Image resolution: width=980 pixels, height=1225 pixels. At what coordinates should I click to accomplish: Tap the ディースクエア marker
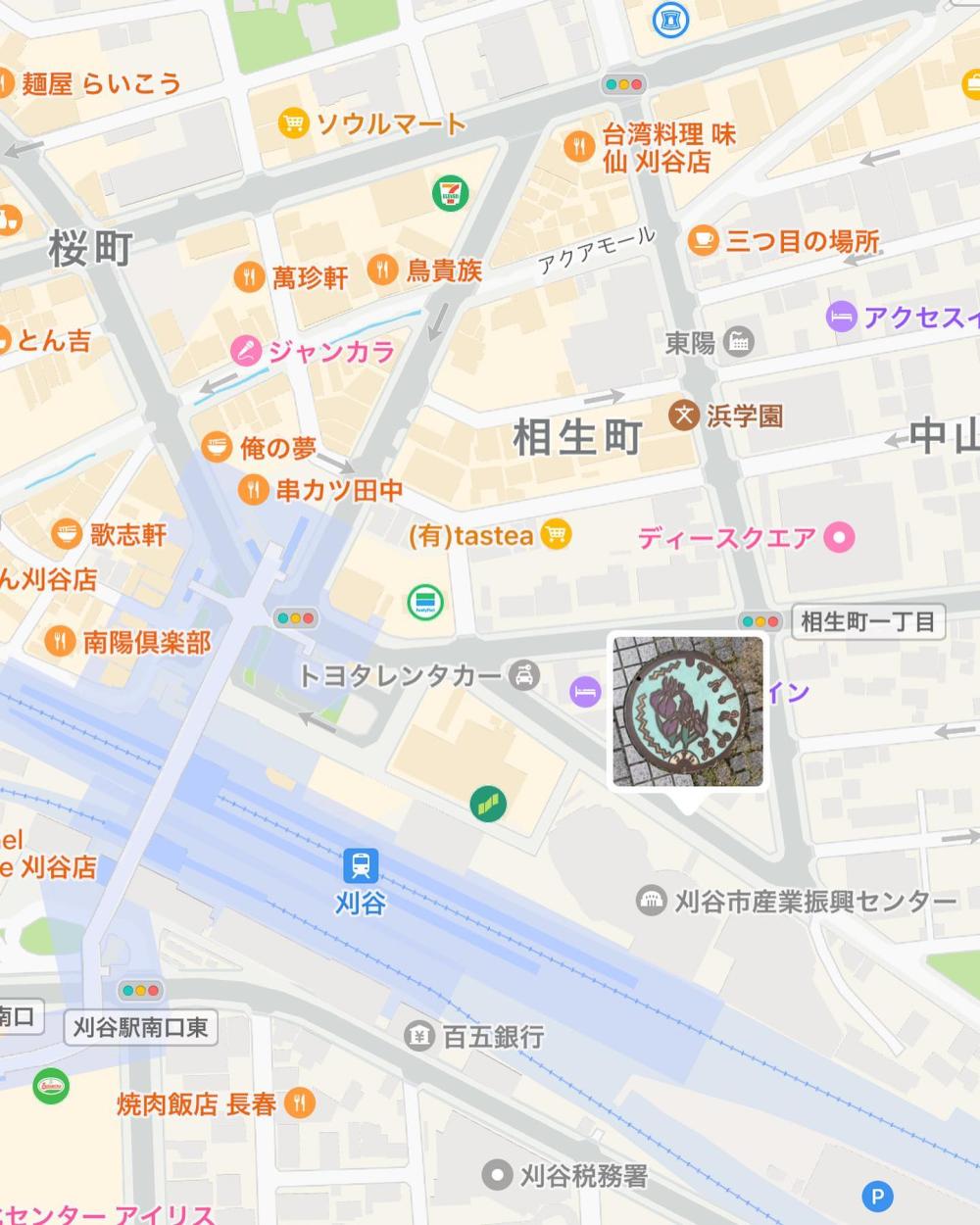tap(839, 537)
